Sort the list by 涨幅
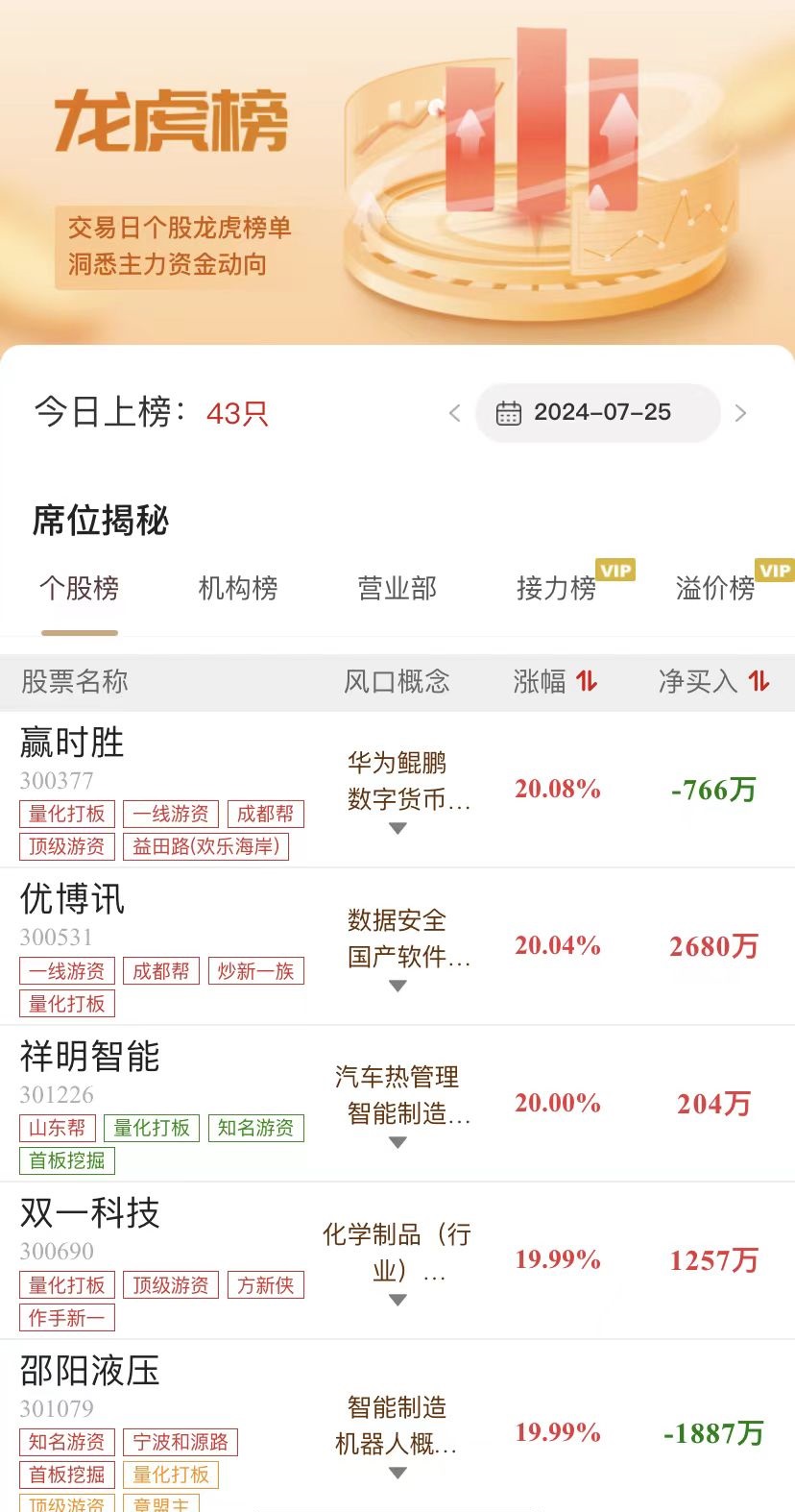The height and width of the screenshot is (1512, 795). (555, 682)
